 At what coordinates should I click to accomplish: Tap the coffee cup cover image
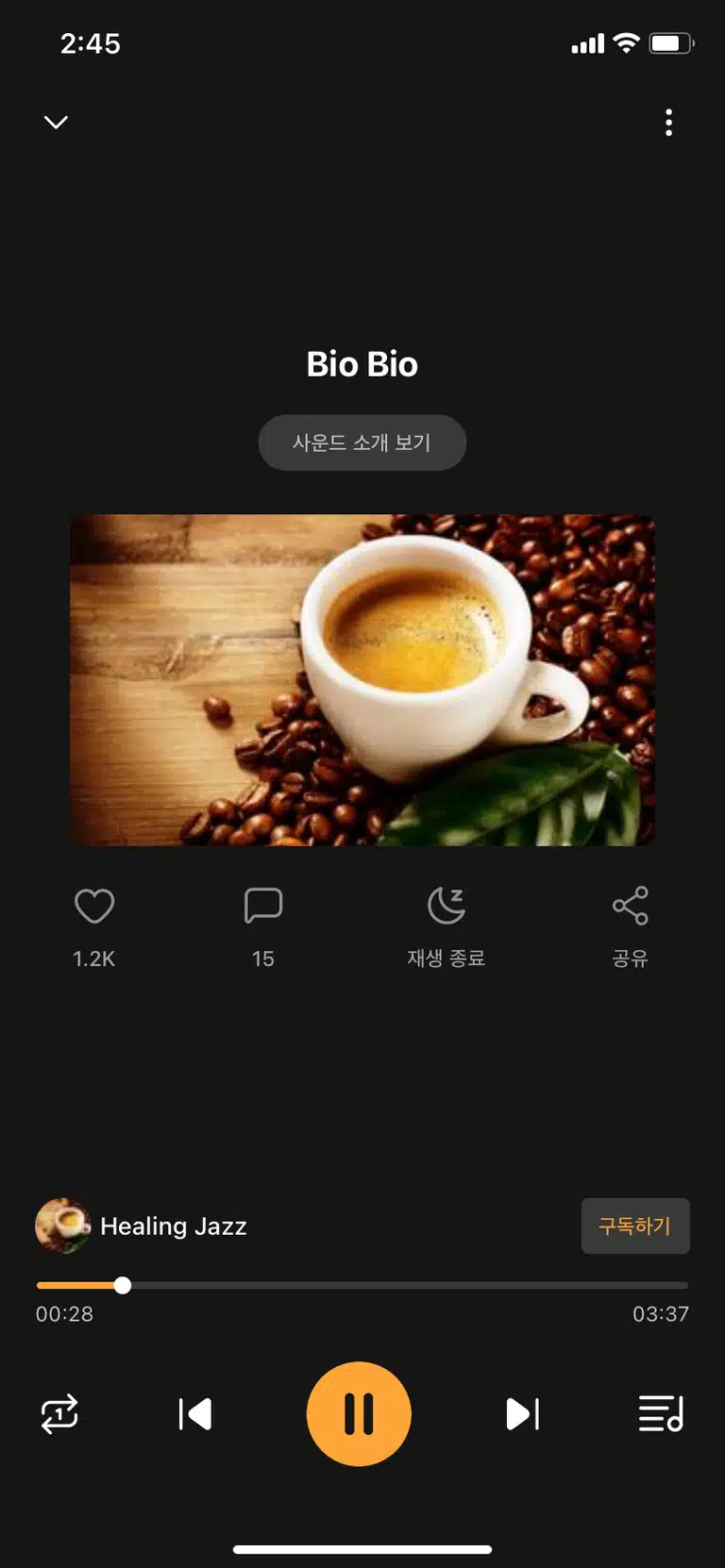click(x=362, y=680)
